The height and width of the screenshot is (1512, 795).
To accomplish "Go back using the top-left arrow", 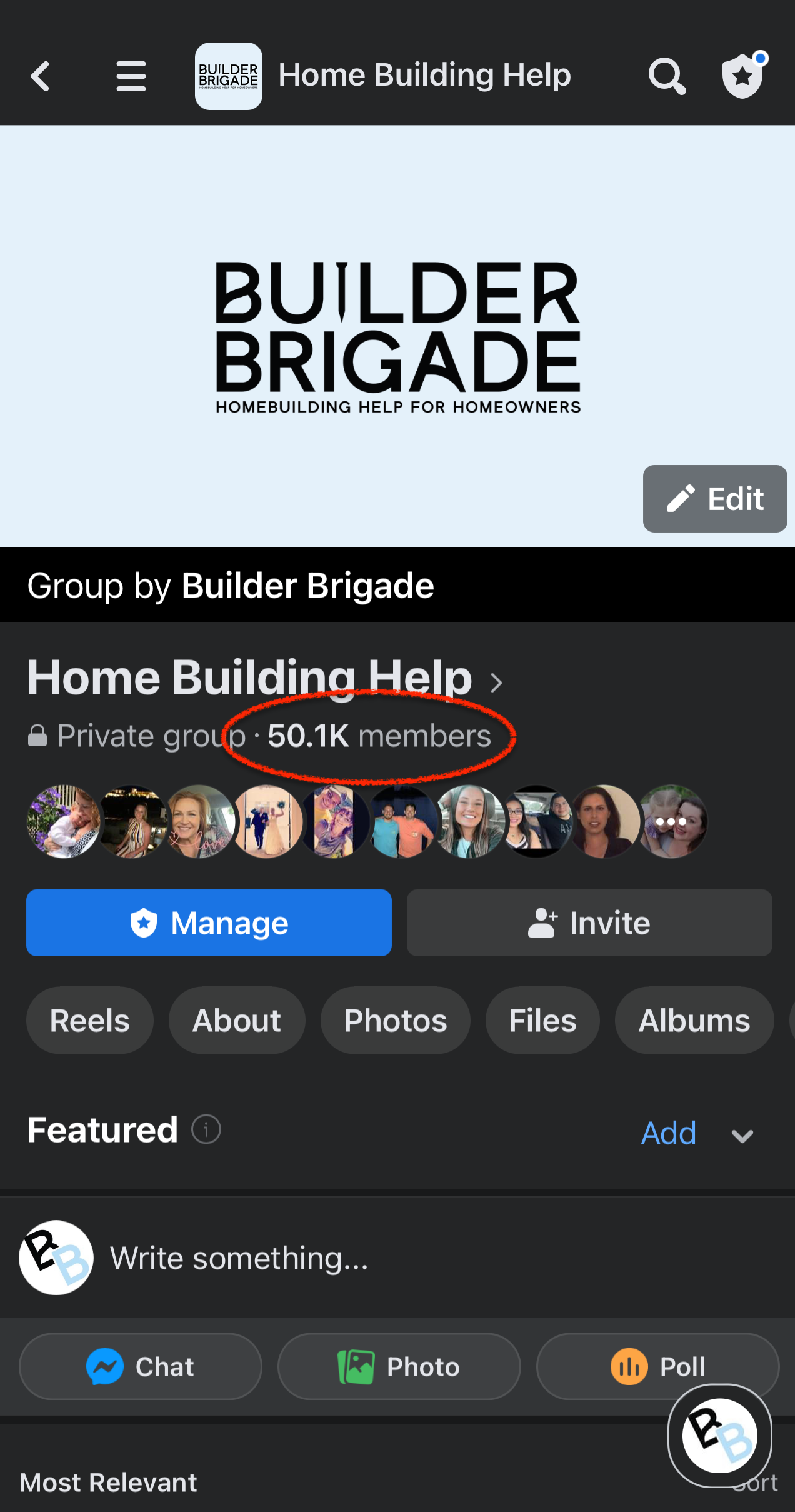I will point(41,76).
